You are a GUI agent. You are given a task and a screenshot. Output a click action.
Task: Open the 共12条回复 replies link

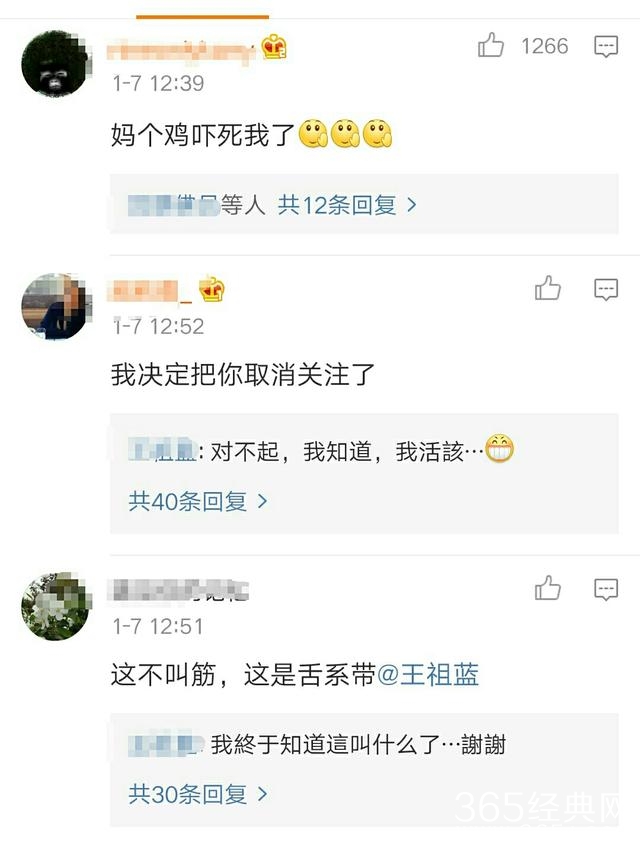click(347, 206)
